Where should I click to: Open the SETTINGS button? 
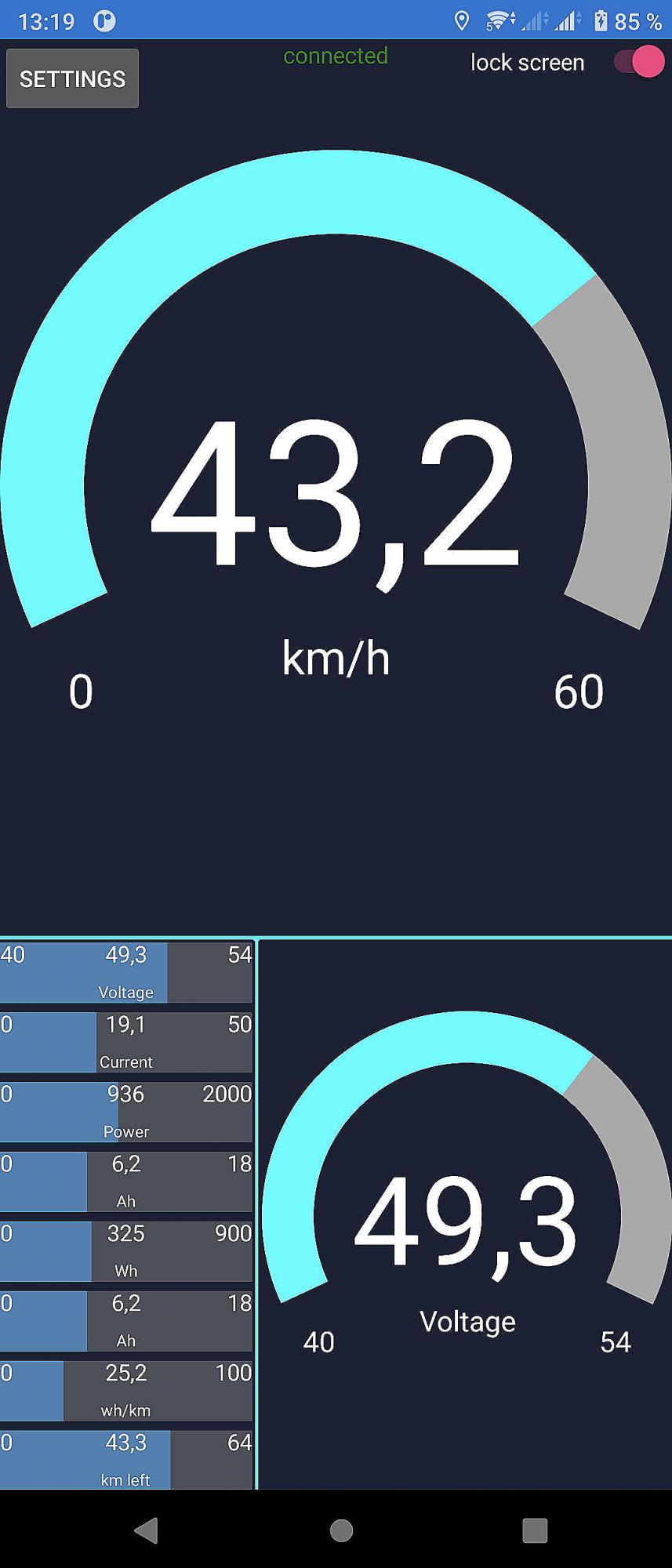72,78
